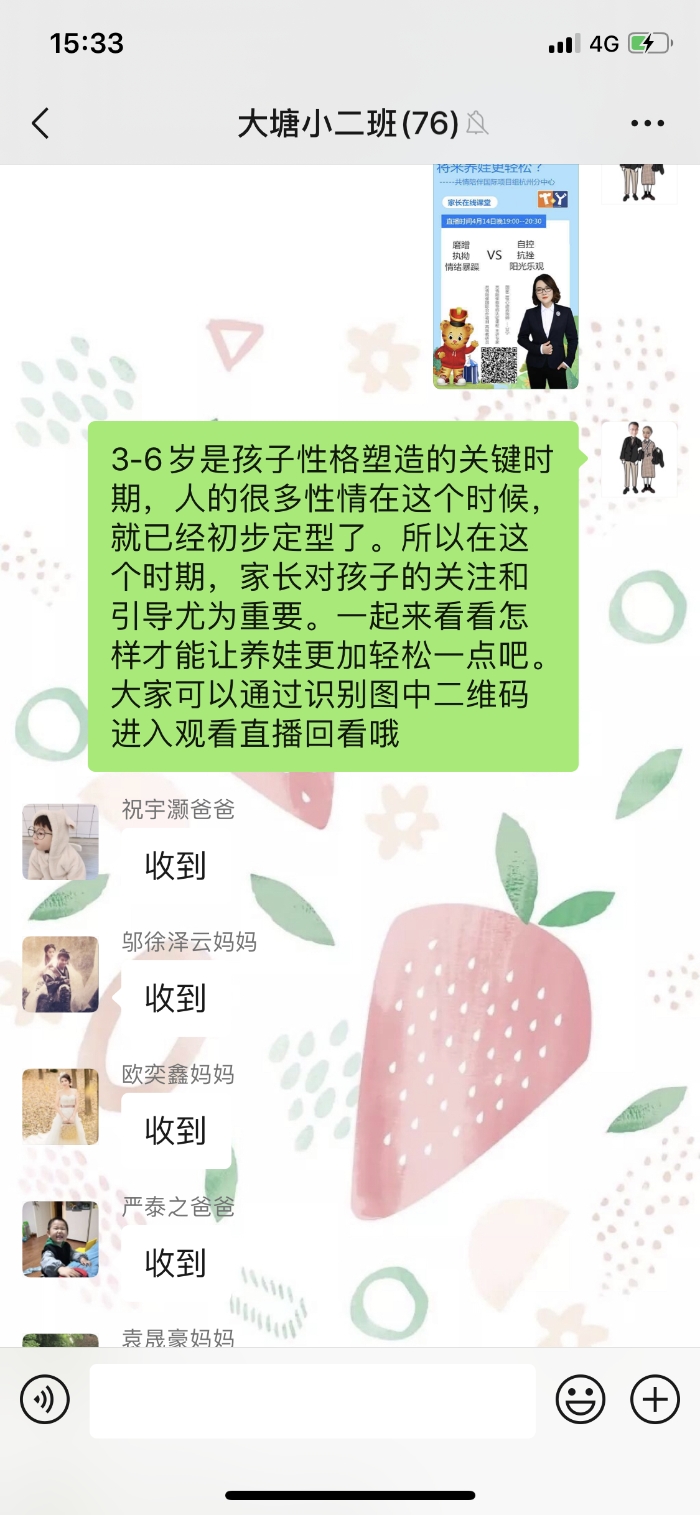Open the group chat overflow menu
The height and width of the screenshot is (1515, 700).
pos(647,124)
